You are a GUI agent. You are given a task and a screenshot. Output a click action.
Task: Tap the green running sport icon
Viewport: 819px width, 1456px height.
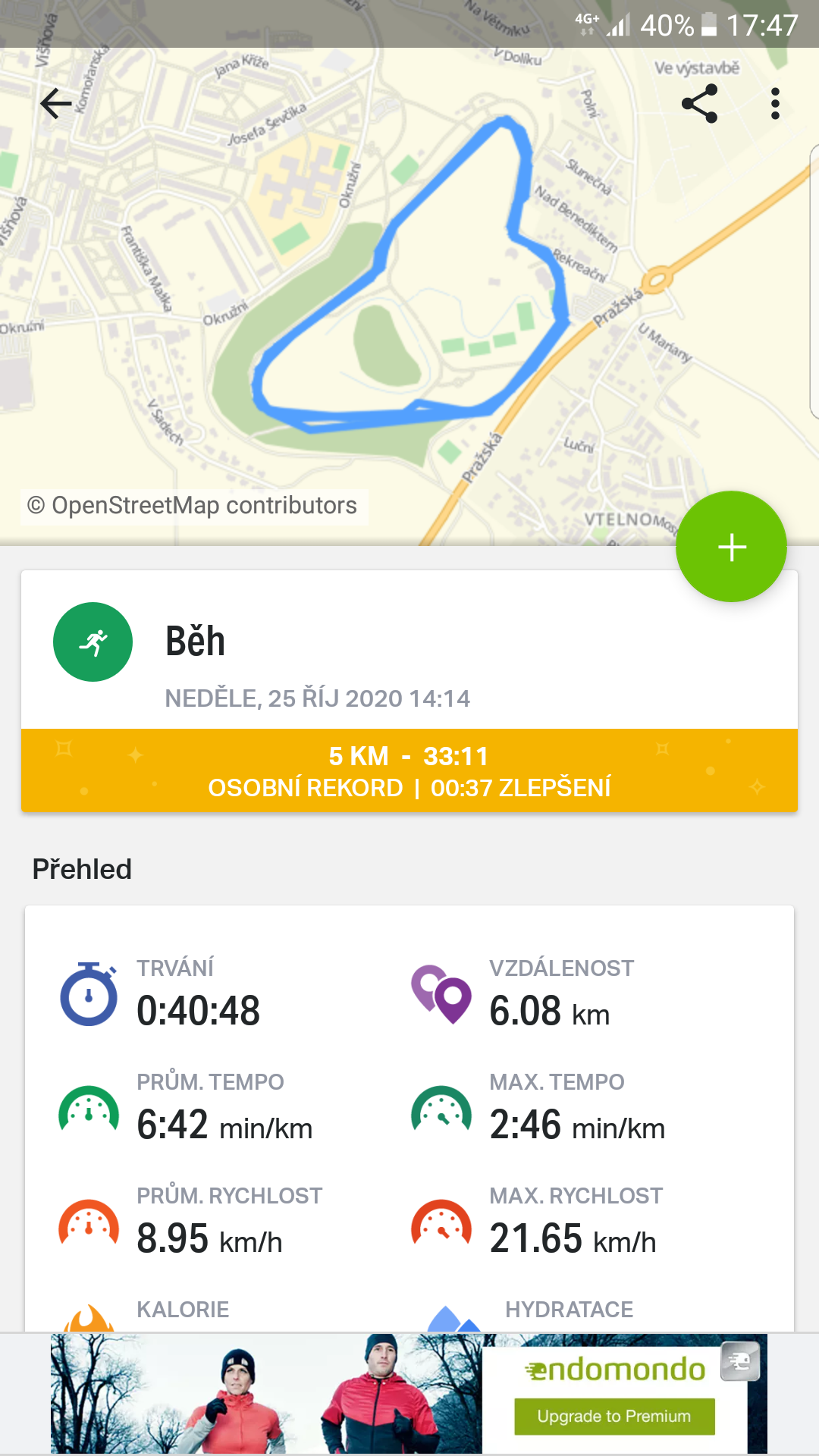(x=93, y=642)
